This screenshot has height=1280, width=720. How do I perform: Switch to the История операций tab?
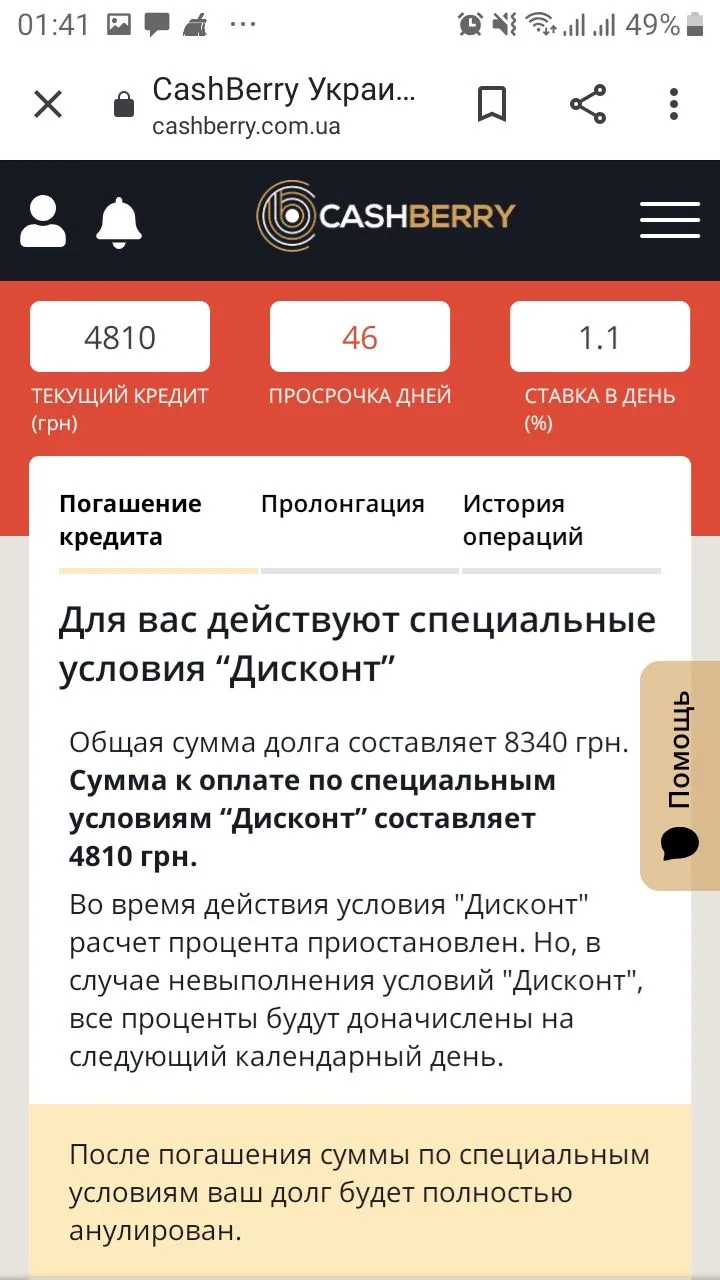coord(522,520)
